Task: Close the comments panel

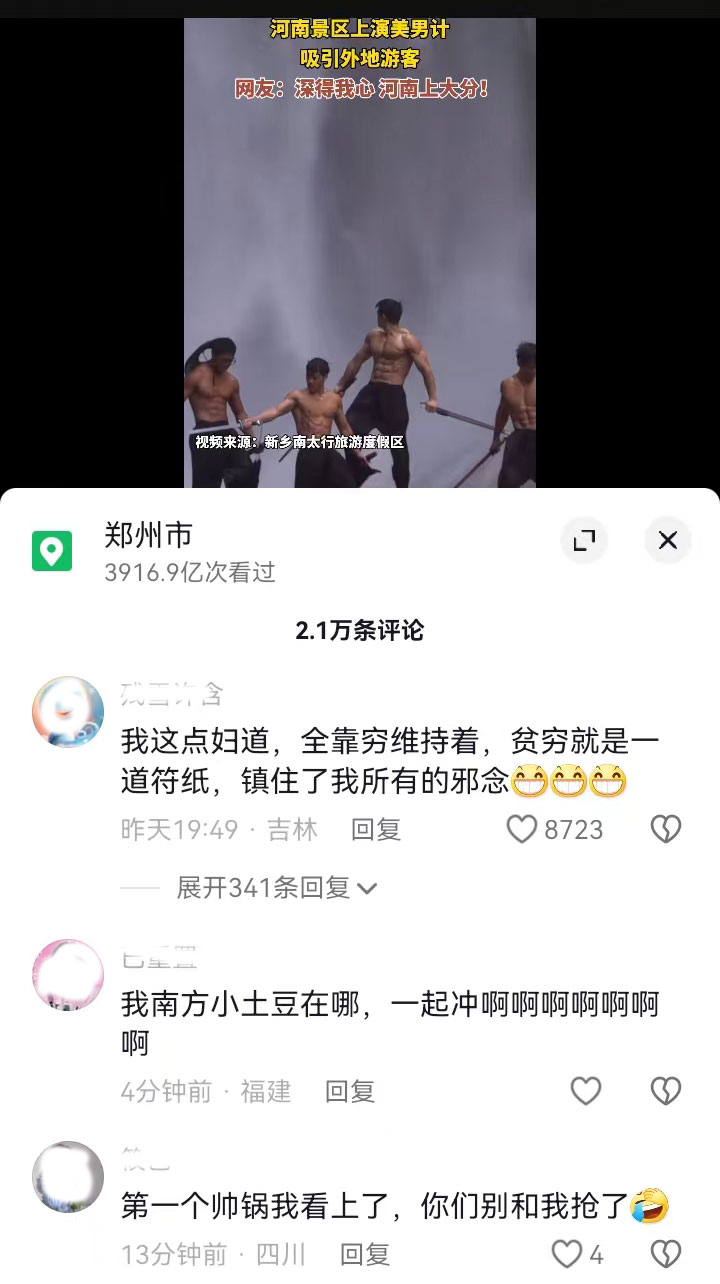Action: (667, 541)
